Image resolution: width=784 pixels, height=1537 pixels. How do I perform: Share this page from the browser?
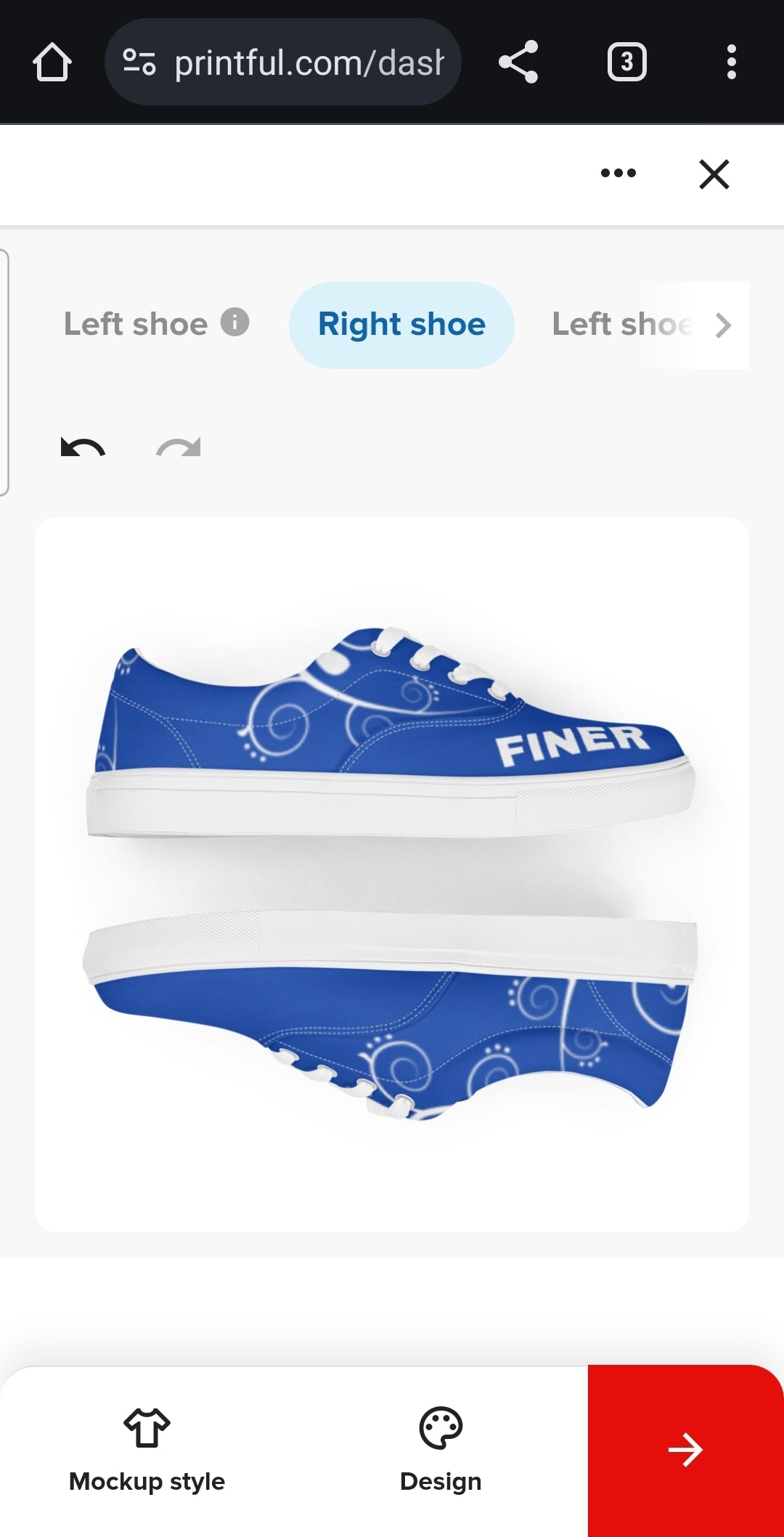click(518, 62)
